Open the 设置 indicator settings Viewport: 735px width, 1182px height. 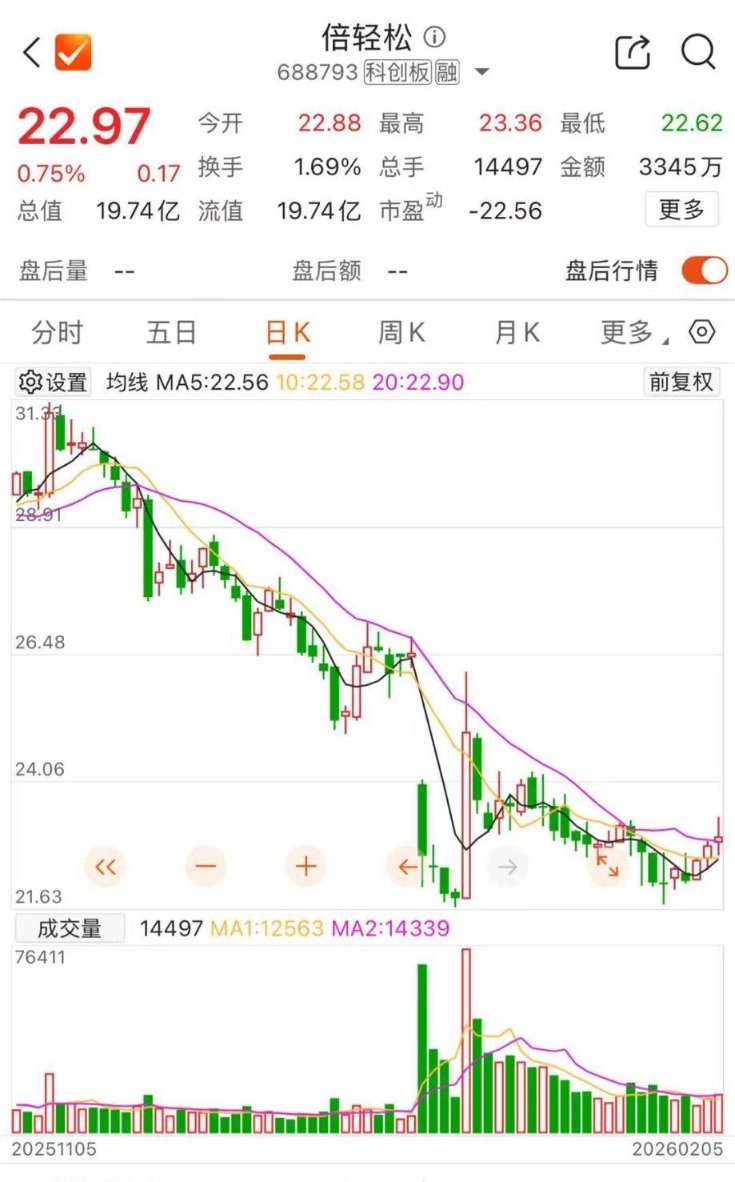click(54, 382)
